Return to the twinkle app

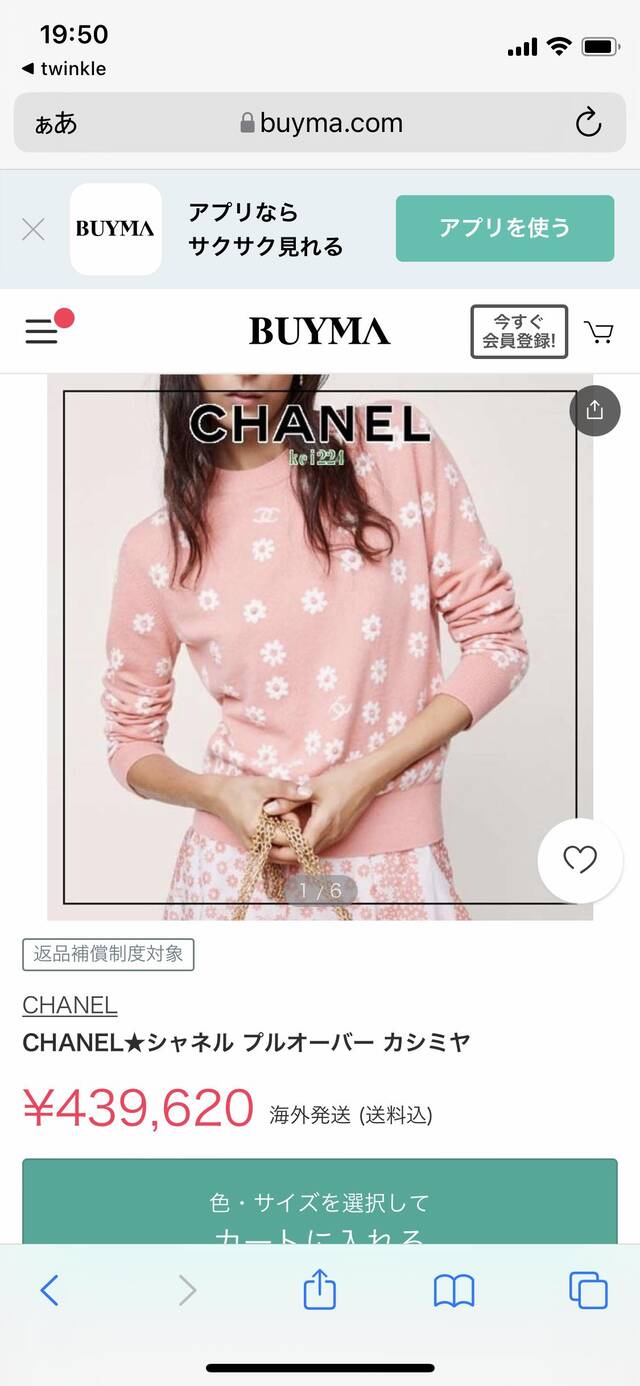coord(63,68)
